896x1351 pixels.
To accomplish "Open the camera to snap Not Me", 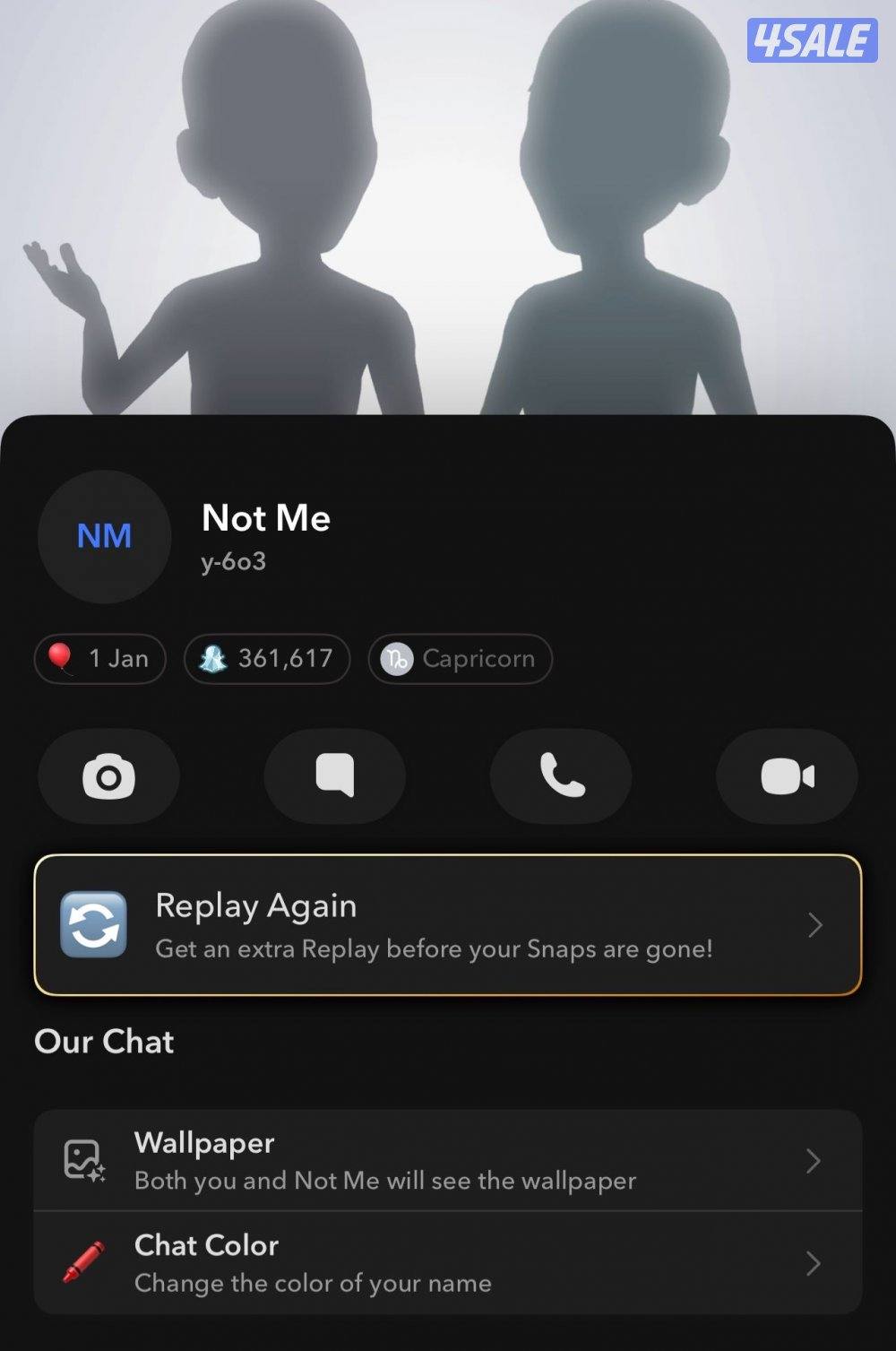I will [x=109, y=775].
